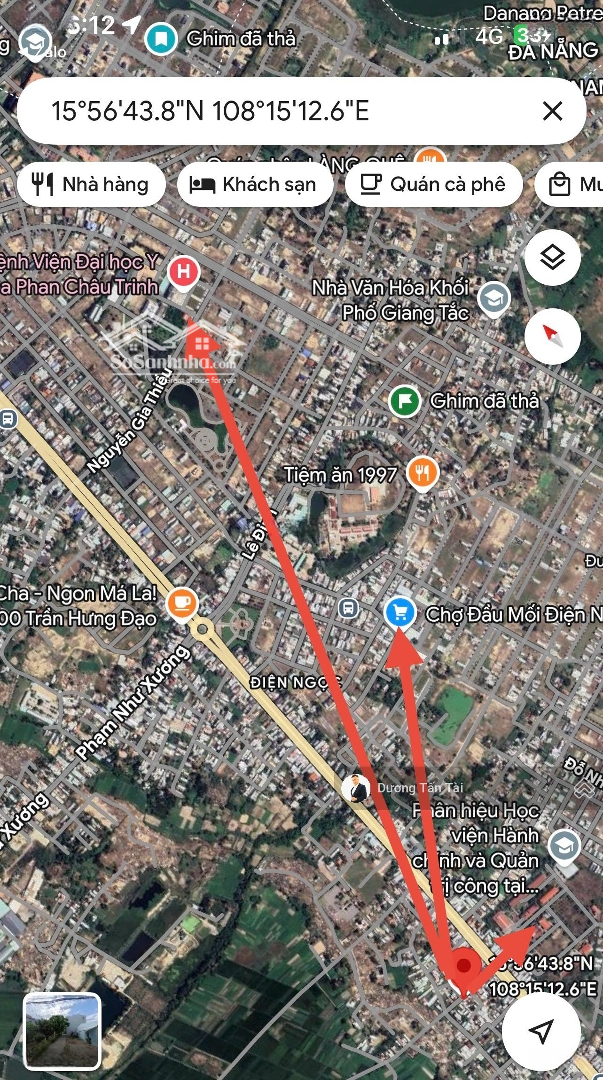
Task: Filter by Khách sạn
Action: tap(253, 184)
